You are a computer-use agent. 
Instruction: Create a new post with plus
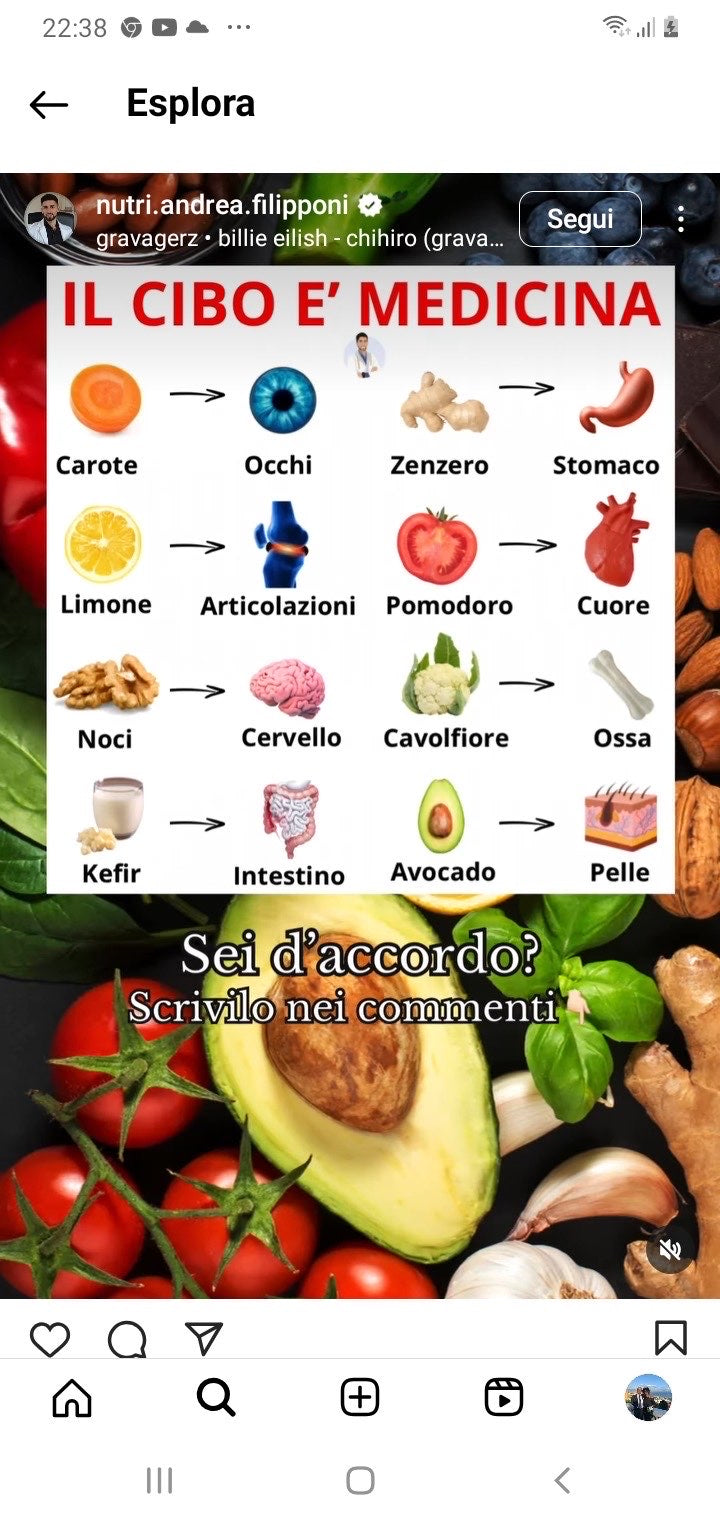pos(360,1397)
